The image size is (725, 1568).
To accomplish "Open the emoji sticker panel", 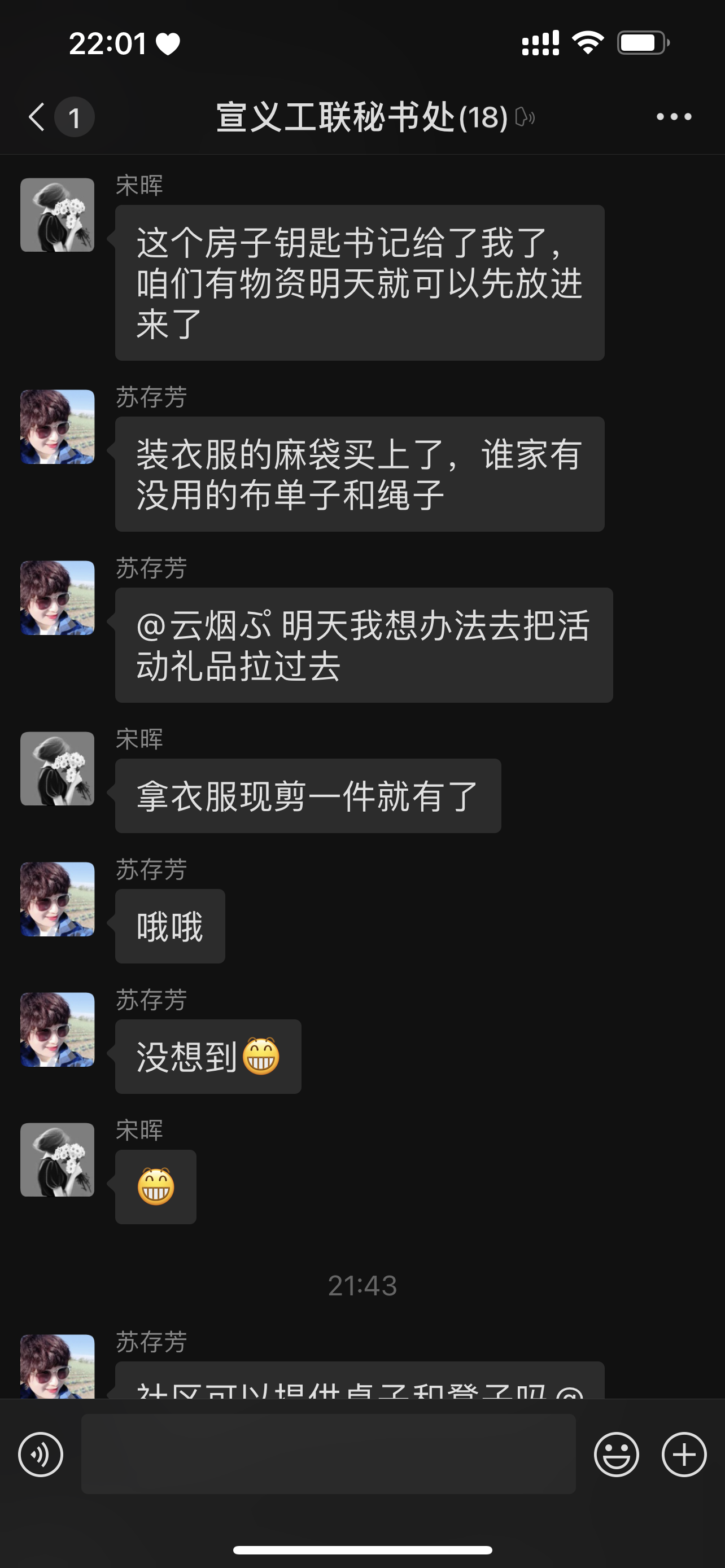I will [x=616, y=1455].
